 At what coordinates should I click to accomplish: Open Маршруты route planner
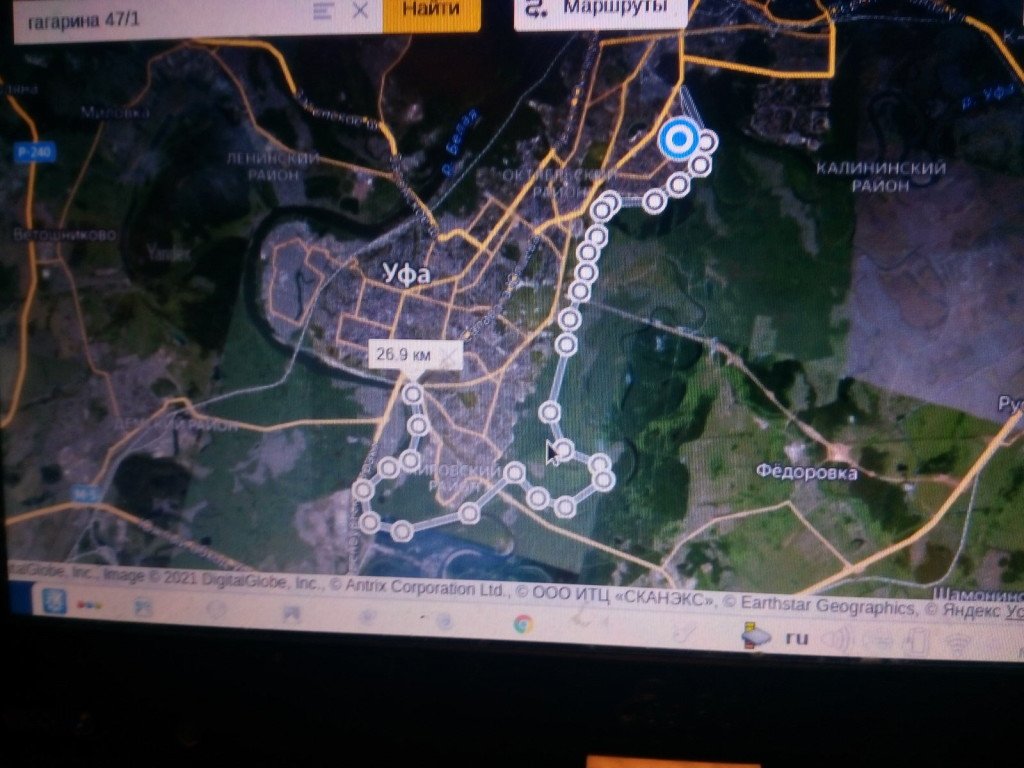pyautogui.click(x=602, y=10)
